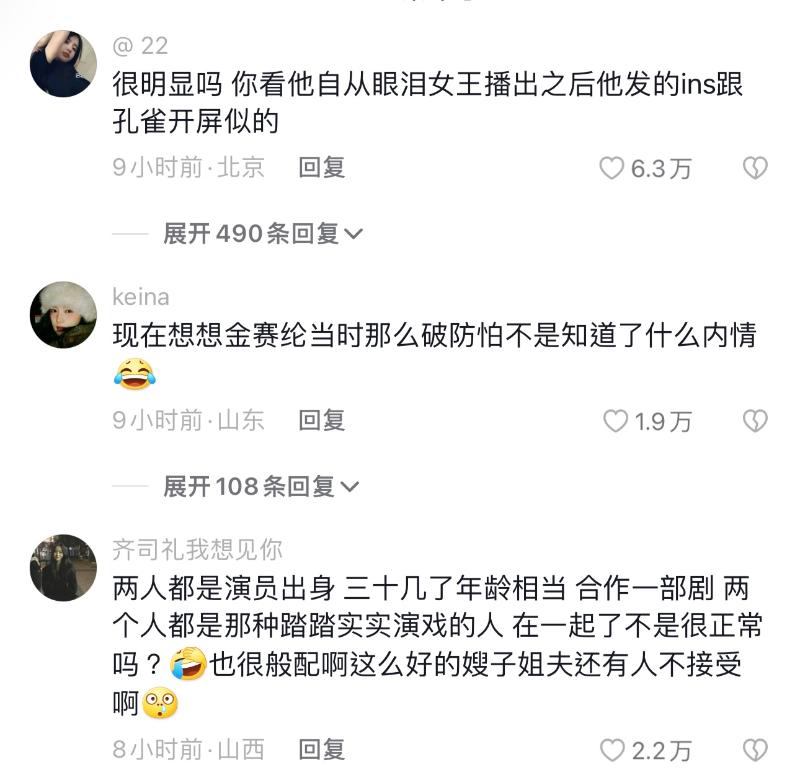Screen dimensions: 800x780
Task: Open the username keina
Action: (x=141, y=297)
